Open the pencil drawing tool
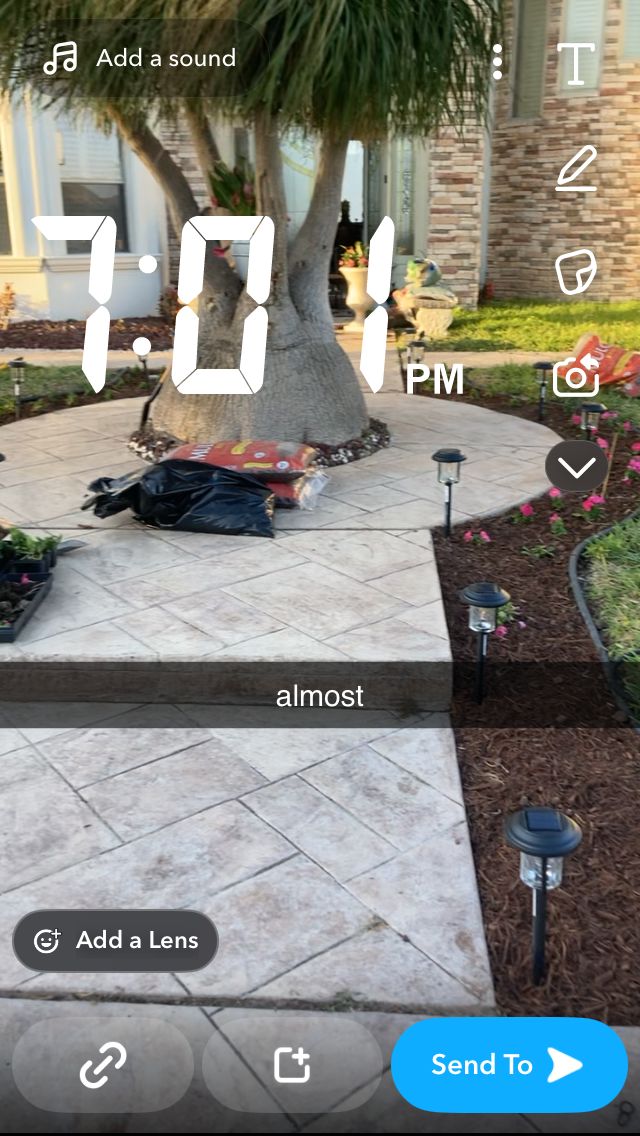Viewport: 640px width, 1136px height. 576,168
